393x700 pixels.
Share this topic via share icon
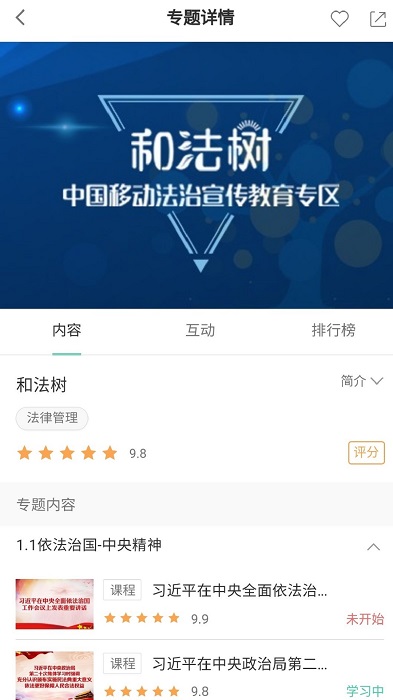(378, 19)
